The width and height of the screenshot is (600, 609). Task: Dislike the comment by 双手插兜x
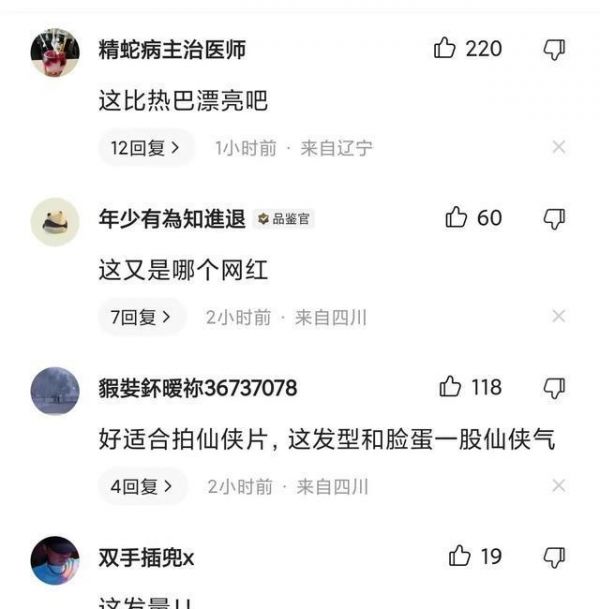(554, 556)
